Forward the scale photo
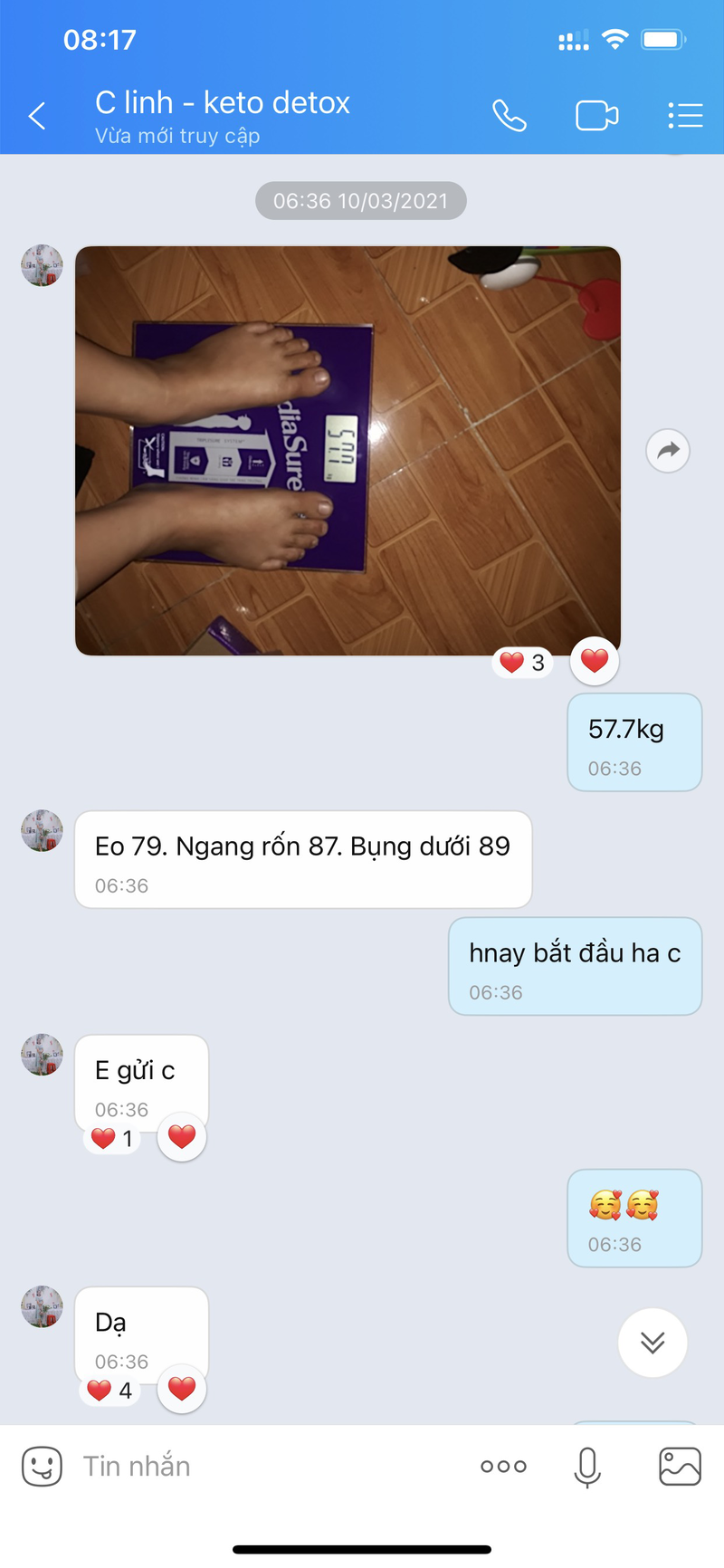724x1568 pixels. coord(668,450)
